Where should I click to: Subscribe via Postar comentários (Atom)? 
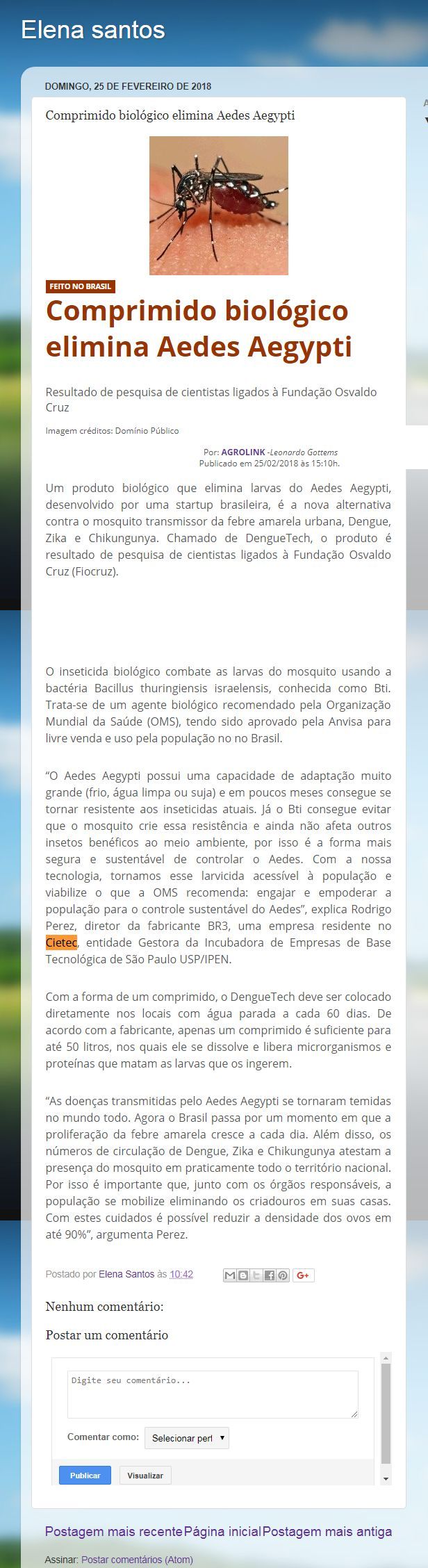point(137,1560)
